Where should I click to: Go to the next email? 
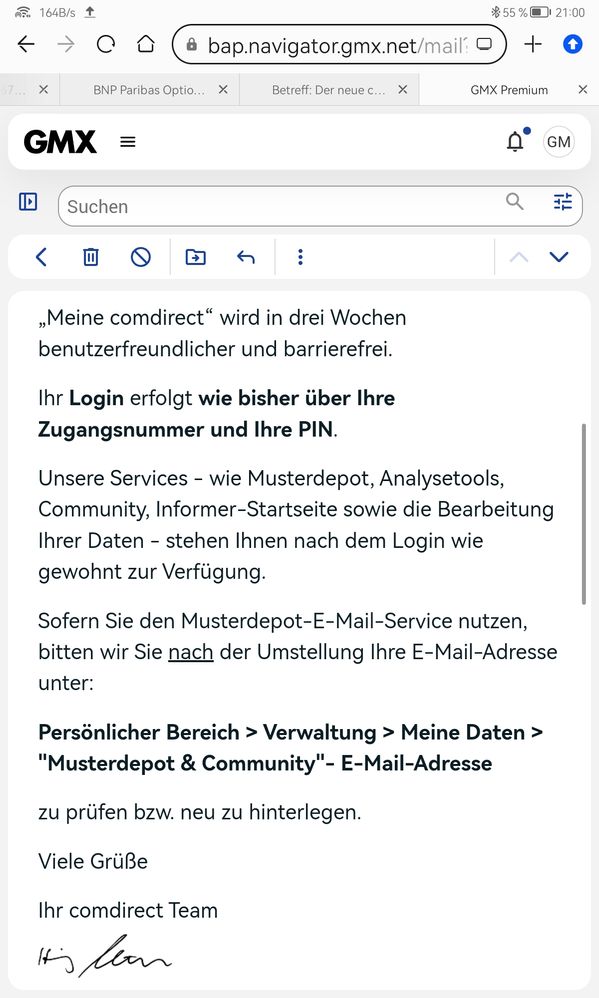tap(558, 257)
